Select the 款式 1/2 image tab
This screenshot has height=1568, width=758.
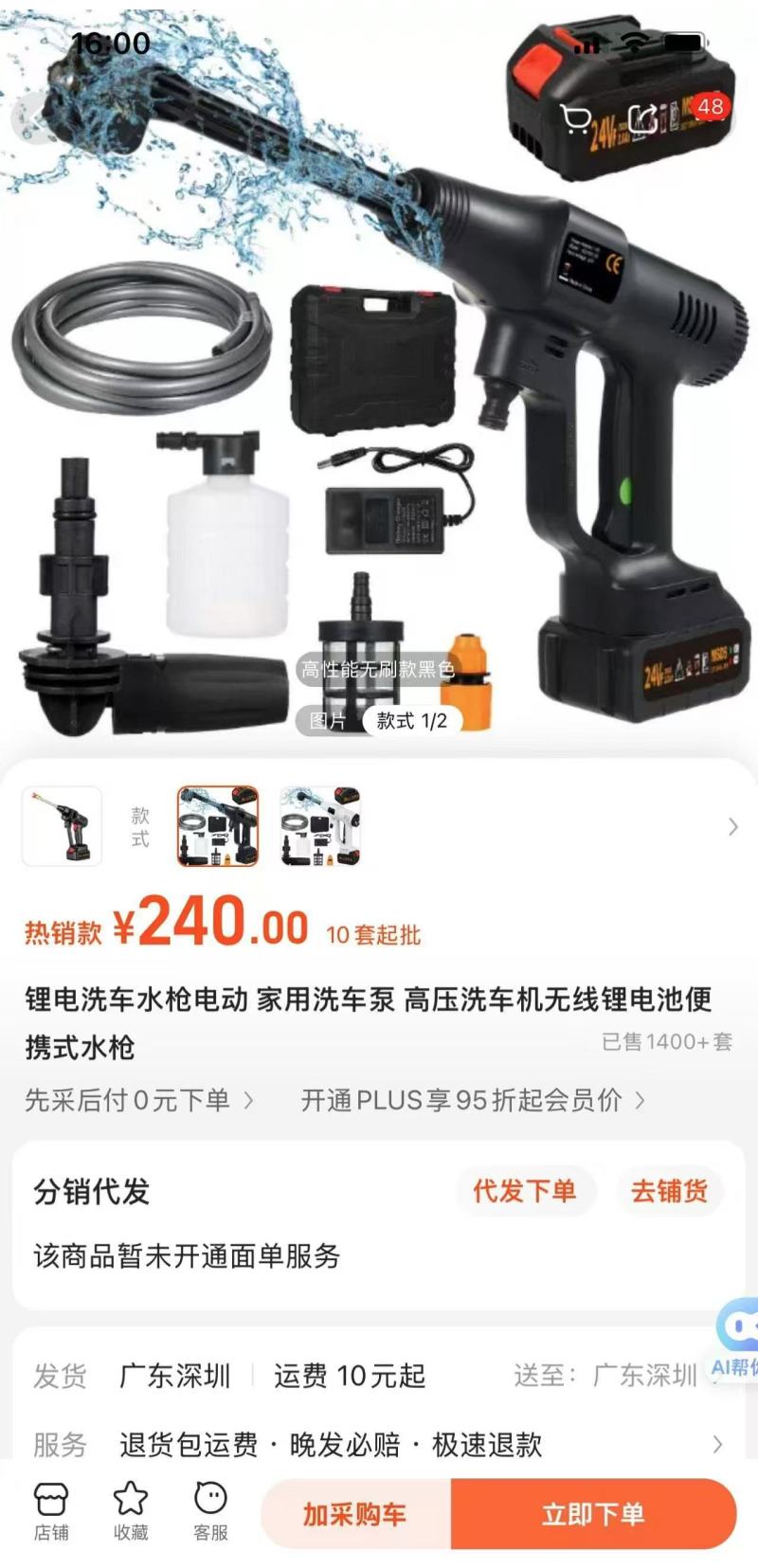pyautogui.click(x=411, y=721)
